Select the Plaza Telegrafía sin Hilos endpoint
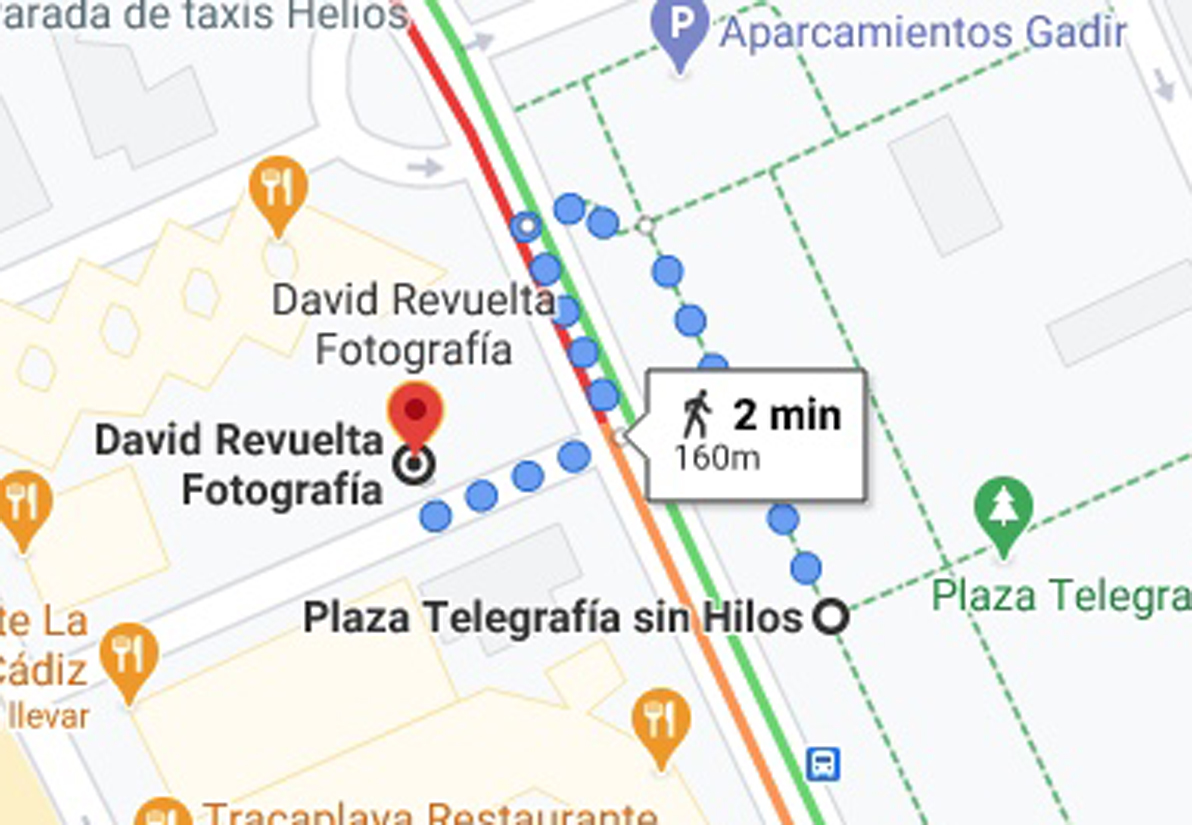1192x825 pixels. coord(832,618)
